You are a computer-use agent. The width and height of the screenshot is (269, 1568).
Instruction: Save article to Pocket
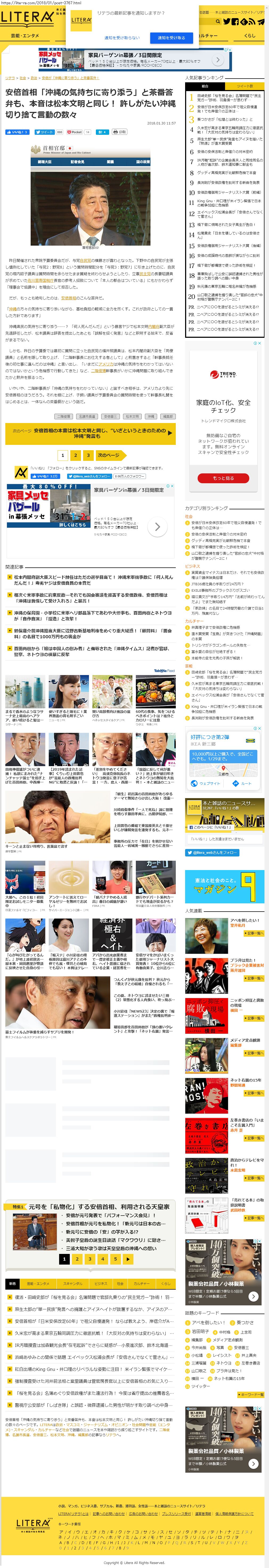point(75,132)
